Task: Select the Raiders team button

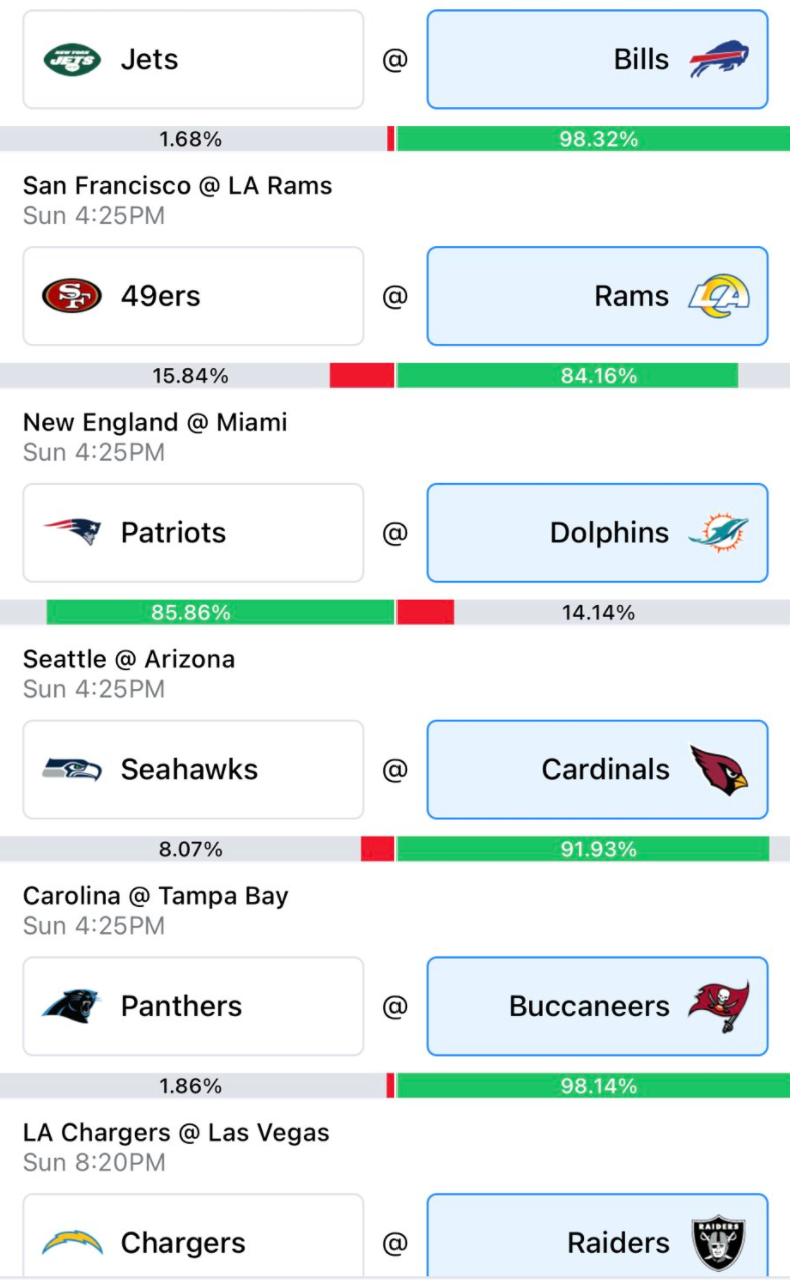Action: point(597,1236)
